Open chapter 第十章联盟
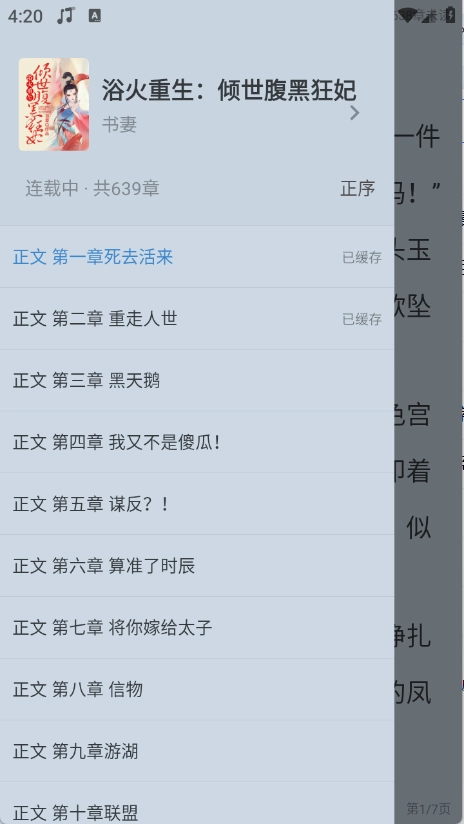Viewport: 464px width, 824px height. point(197,804)
